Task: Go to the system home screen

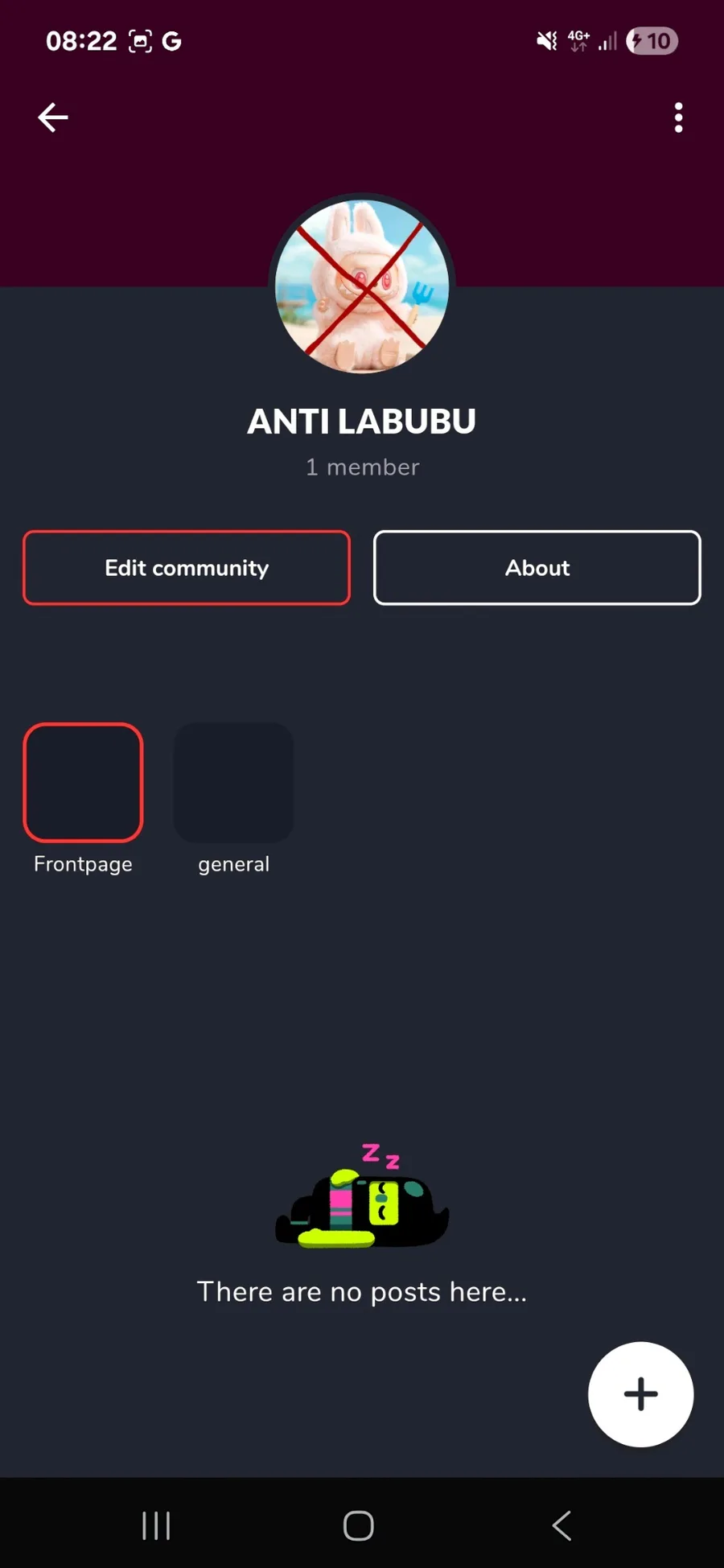Action: coord(359,1525)
